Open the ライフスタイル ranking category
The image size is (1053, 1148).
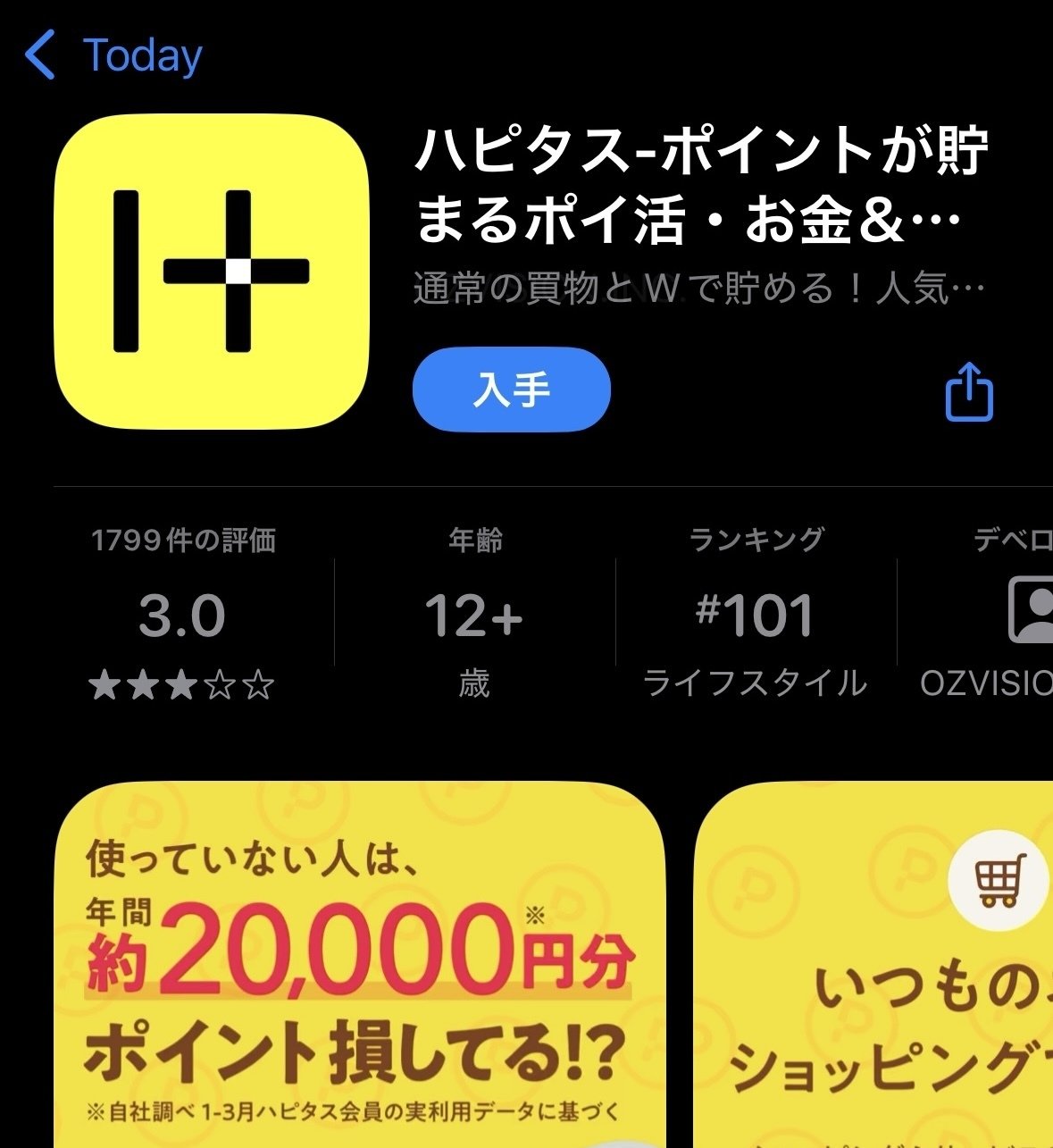pos(756,683)
